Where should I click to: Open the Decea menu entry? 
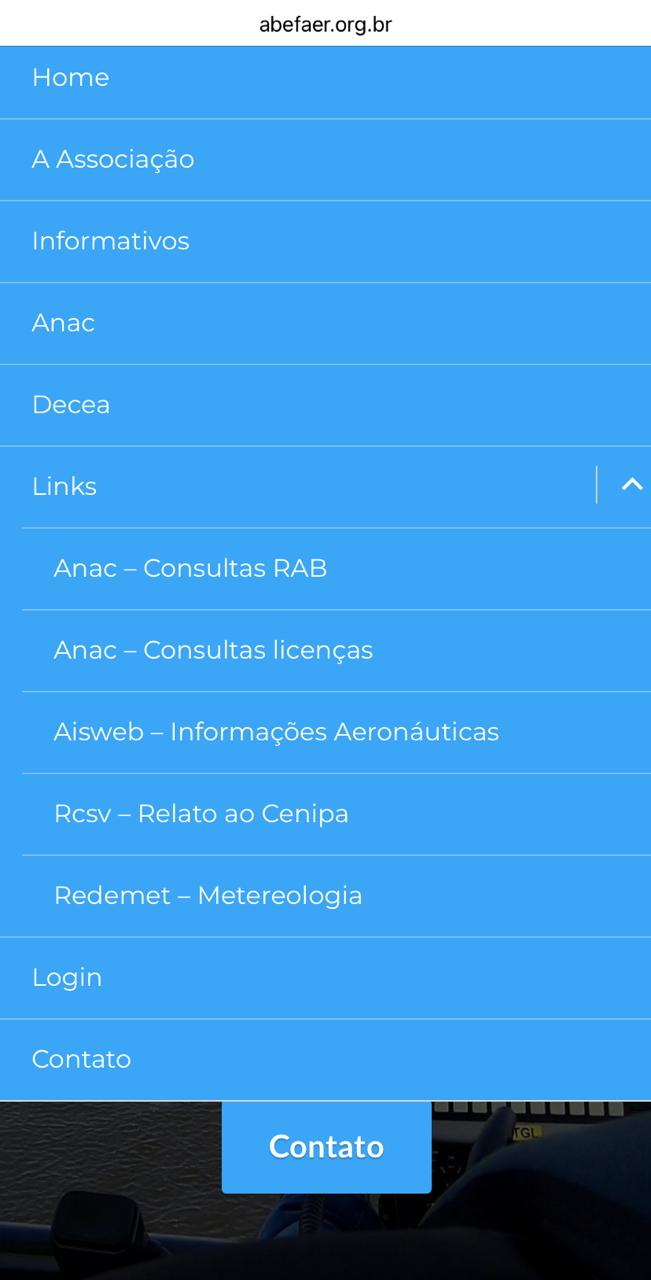(325, 406)
